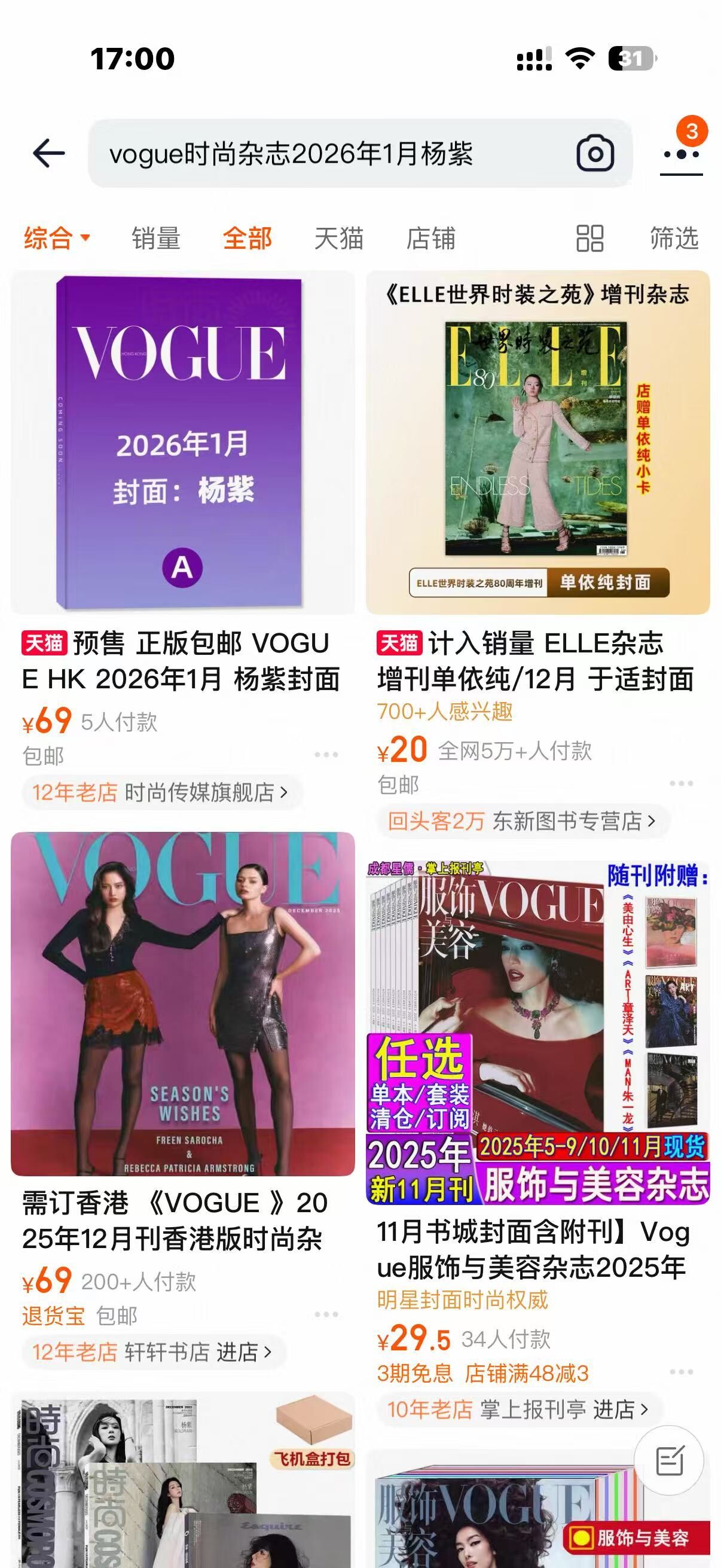The width and height of the screenshot is (721, 1568).
Task: Expand the 综合 sort dropdown
Action: [x=57, y=237]
